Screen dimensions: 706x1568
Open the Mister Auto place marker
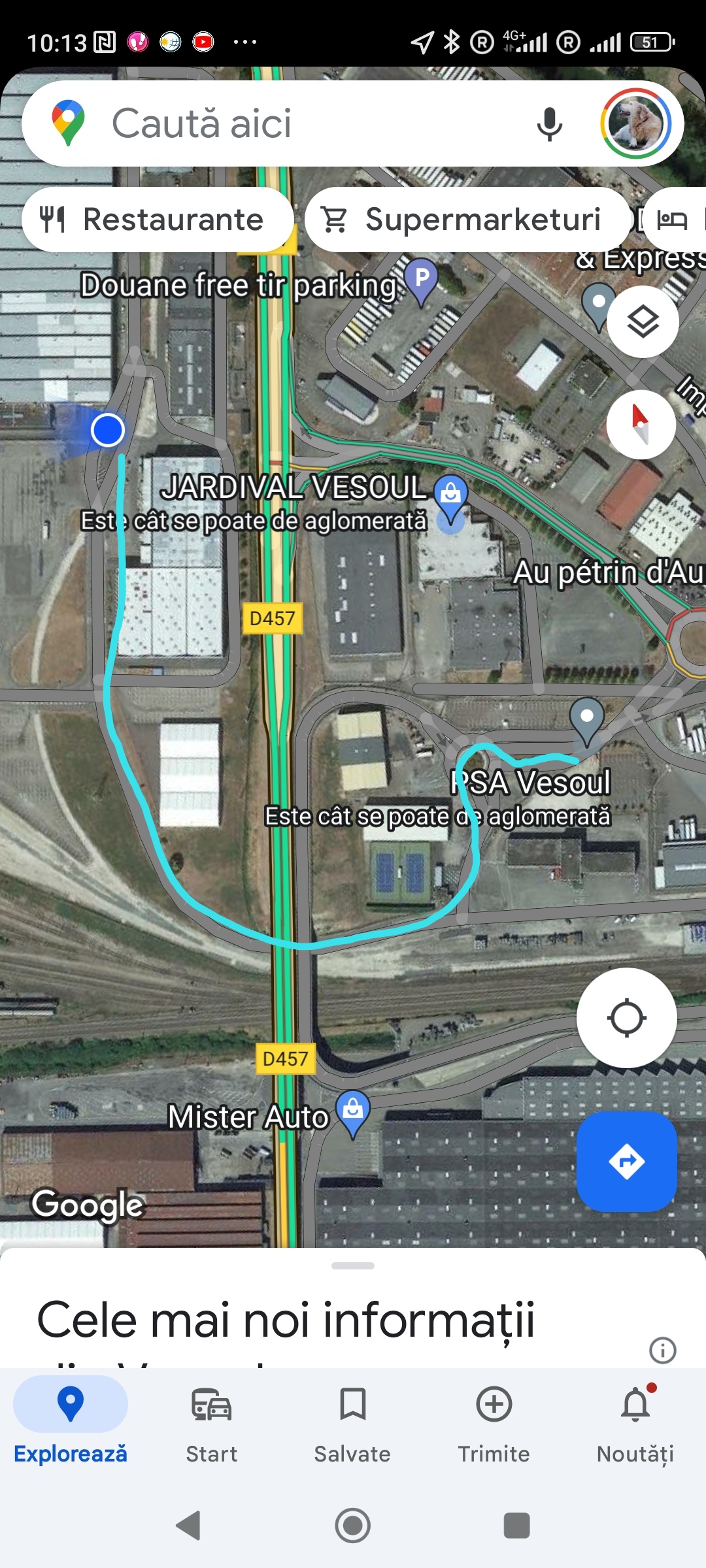353,1111
